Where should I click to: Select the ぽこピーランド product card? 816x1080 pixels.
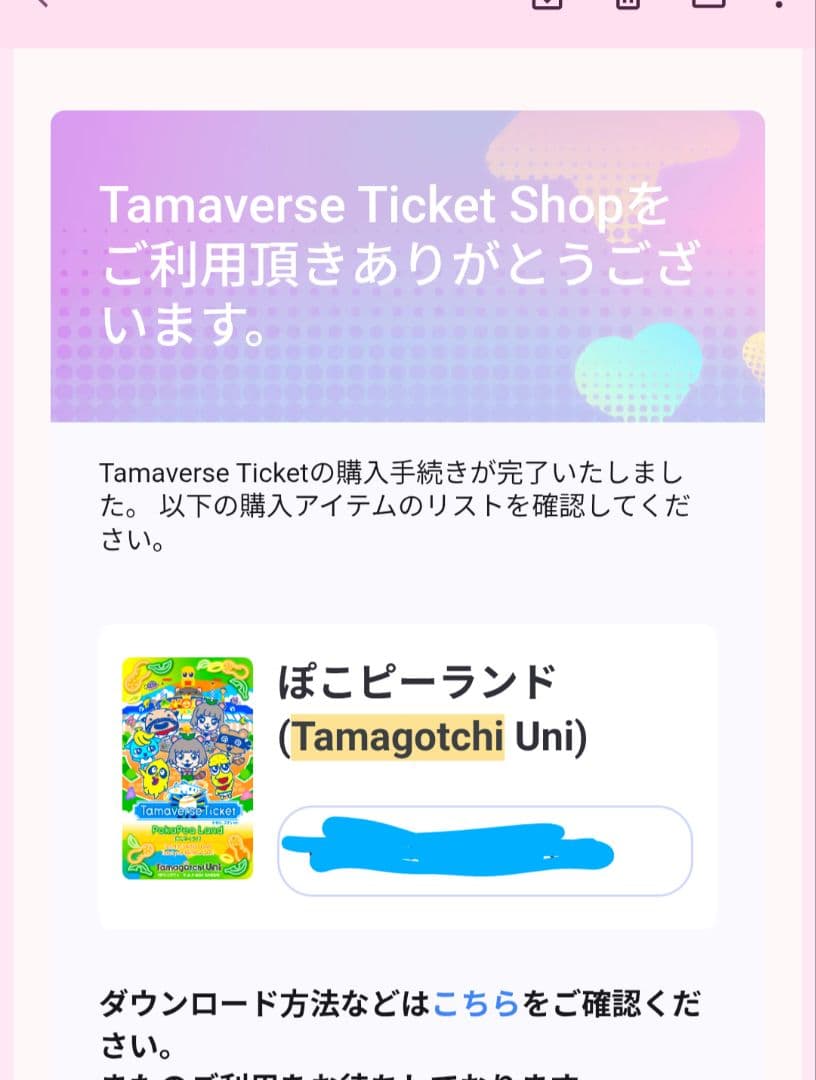(x=408, y=775)
